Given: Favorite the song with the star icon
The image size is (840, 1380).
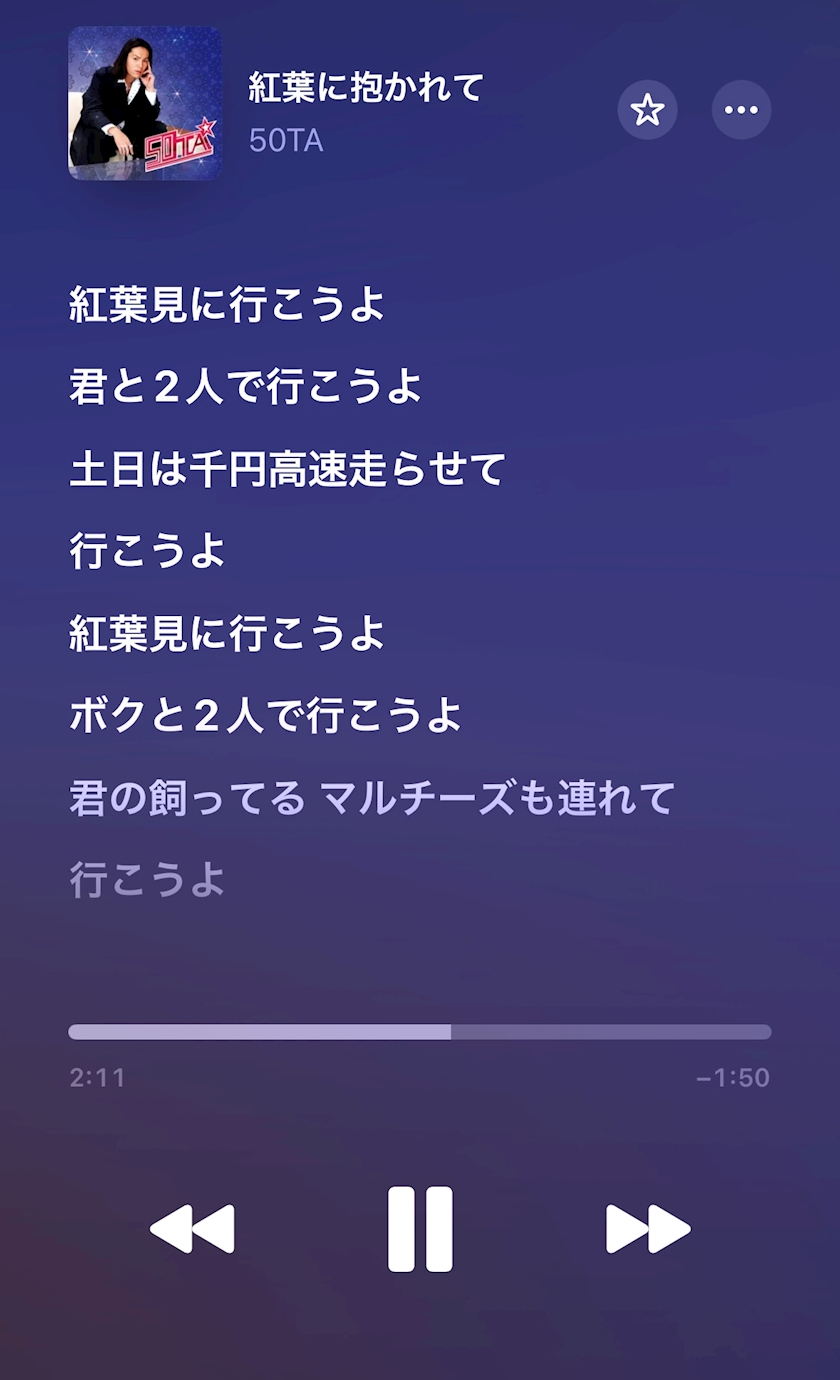Looking at the screenshot, I should tap(647, 109).
